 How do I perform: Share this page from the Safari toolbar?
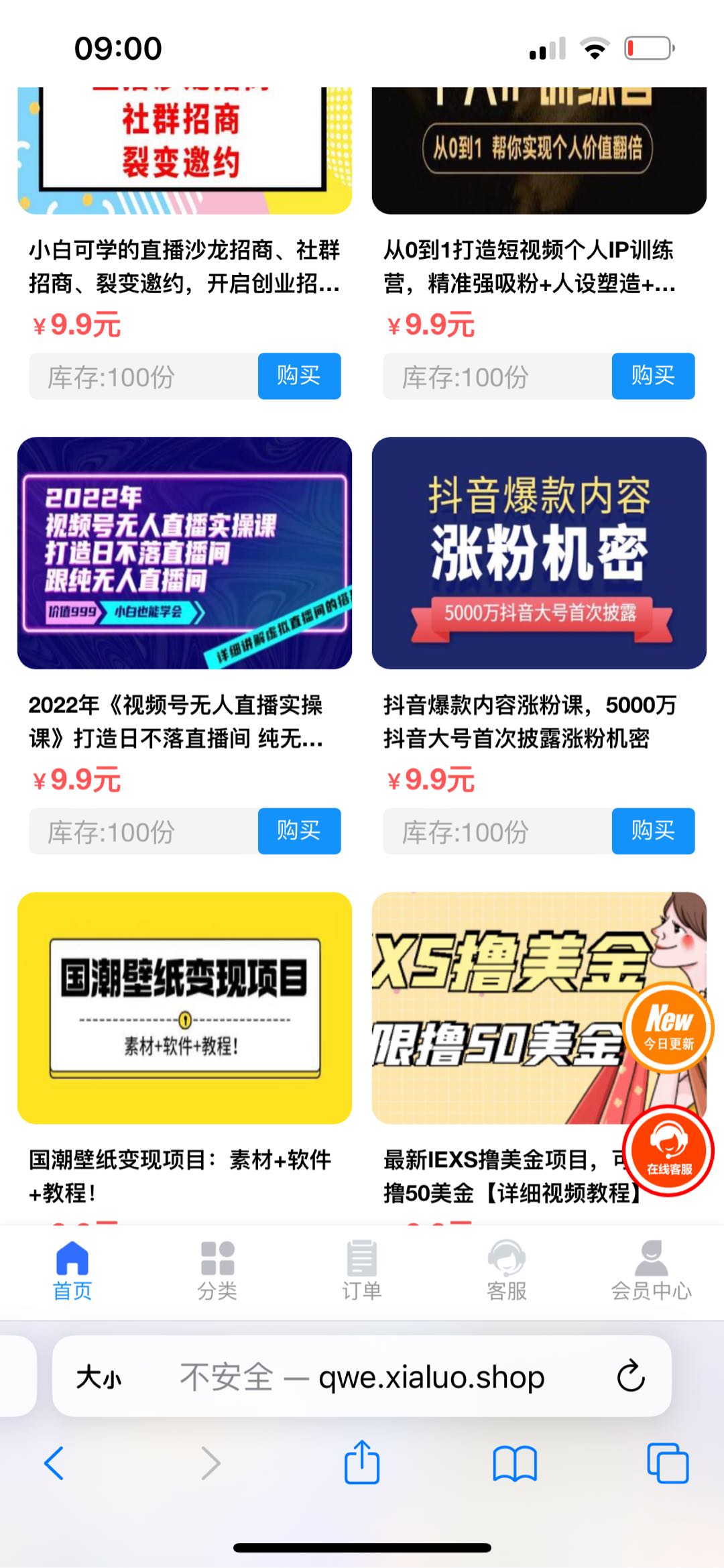click(362, 1463)
